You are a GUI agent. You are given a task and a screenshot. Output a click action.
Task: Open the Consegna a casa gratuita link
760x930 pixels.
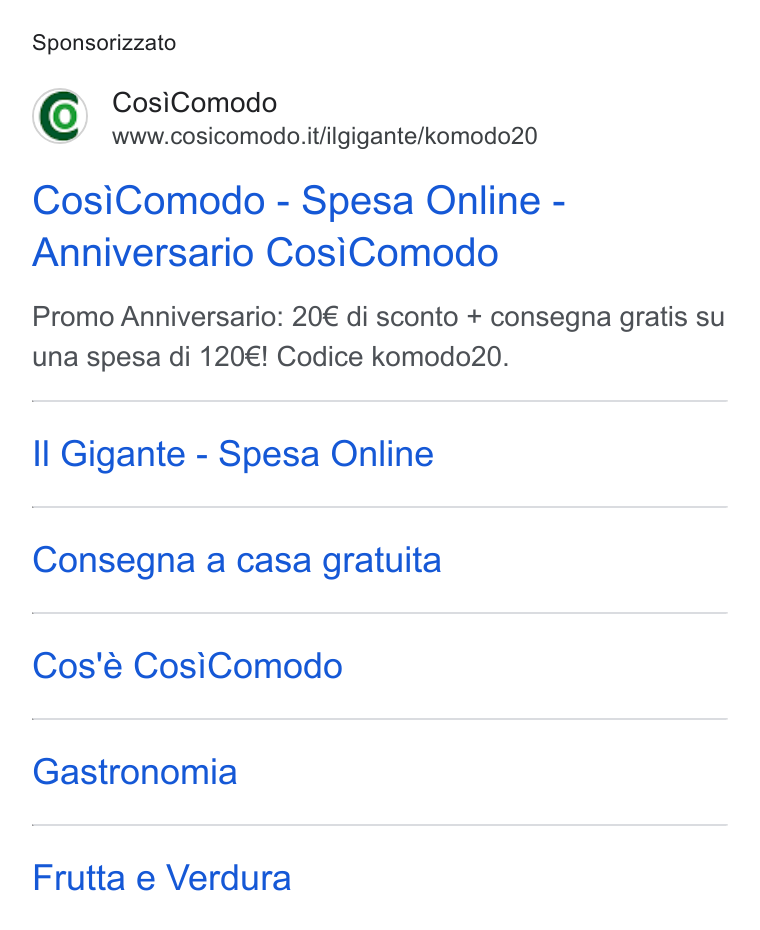coord(237,560)
